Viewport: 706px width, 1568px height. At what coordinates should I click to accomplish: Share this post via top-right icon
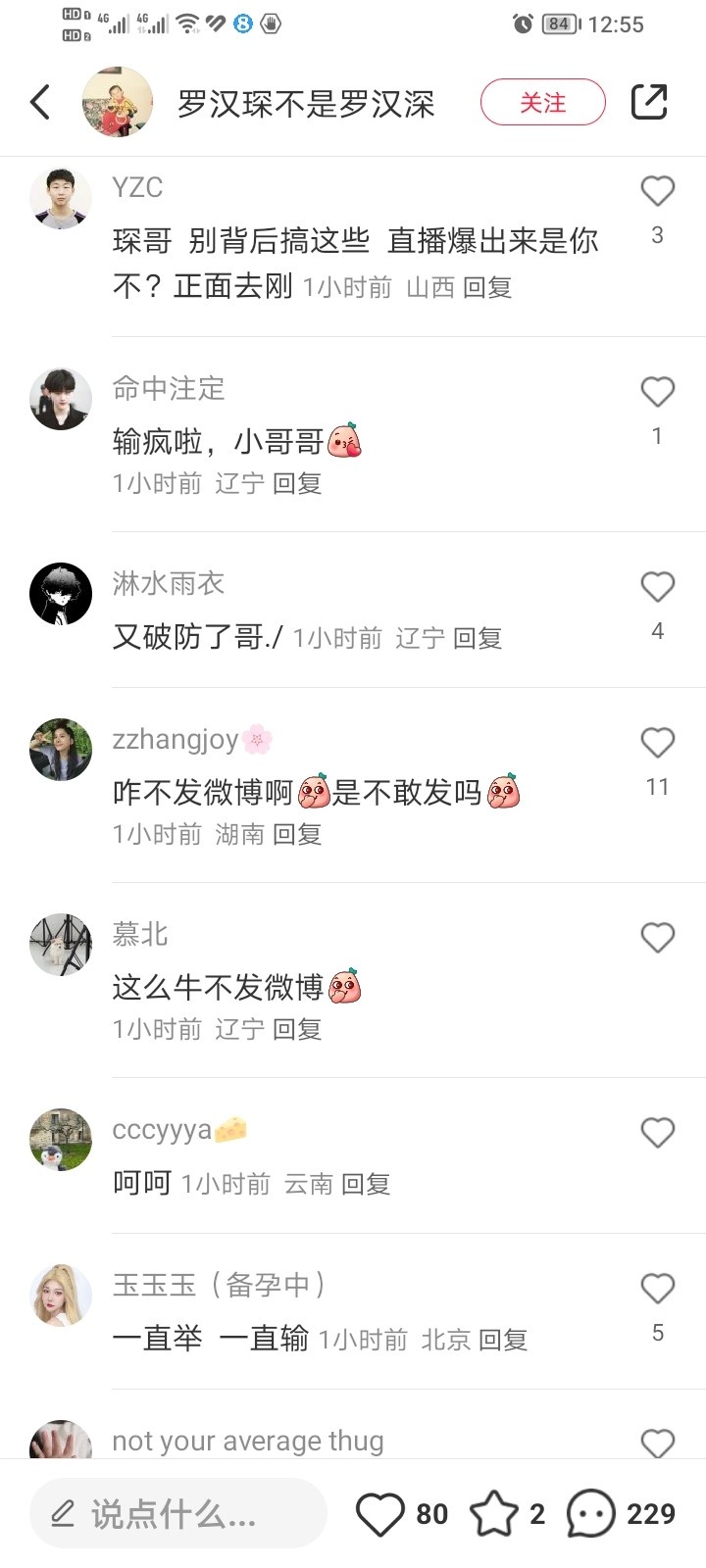coord(648,102)
